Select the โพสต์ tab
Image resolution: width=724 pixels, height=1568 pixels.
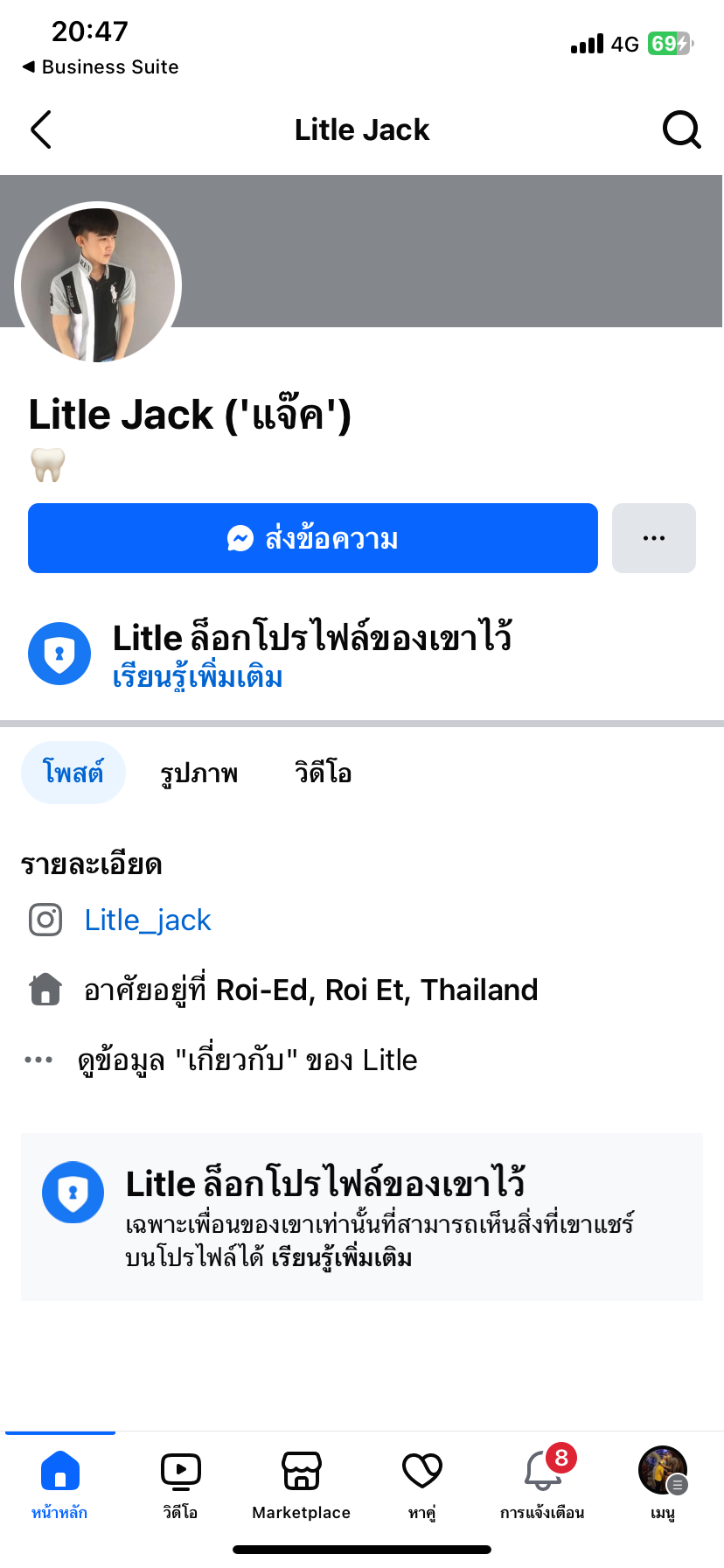click(73, 773)
